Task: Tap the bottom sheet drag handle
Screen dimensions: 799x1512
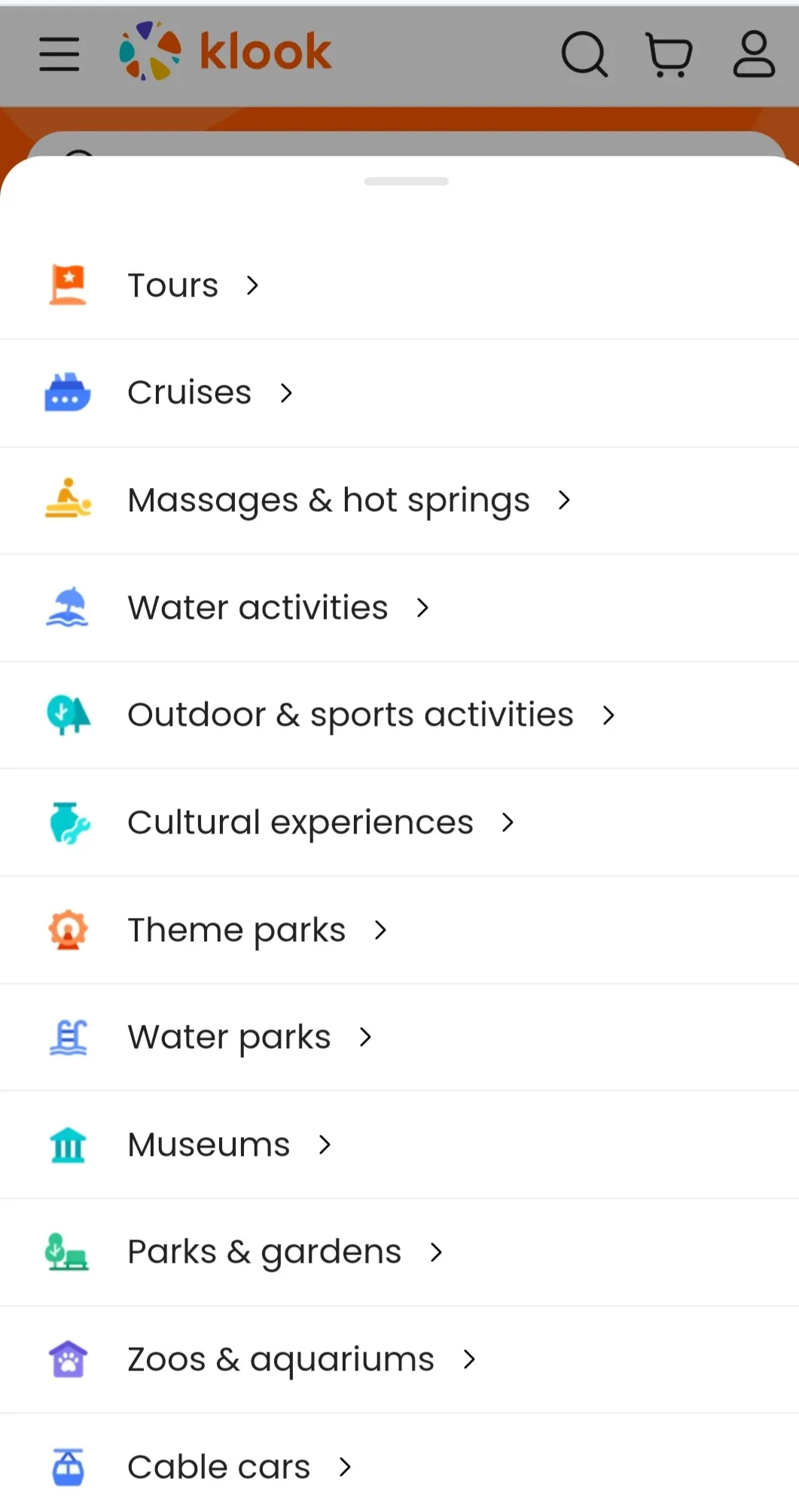Action: [x=407, y=181]
